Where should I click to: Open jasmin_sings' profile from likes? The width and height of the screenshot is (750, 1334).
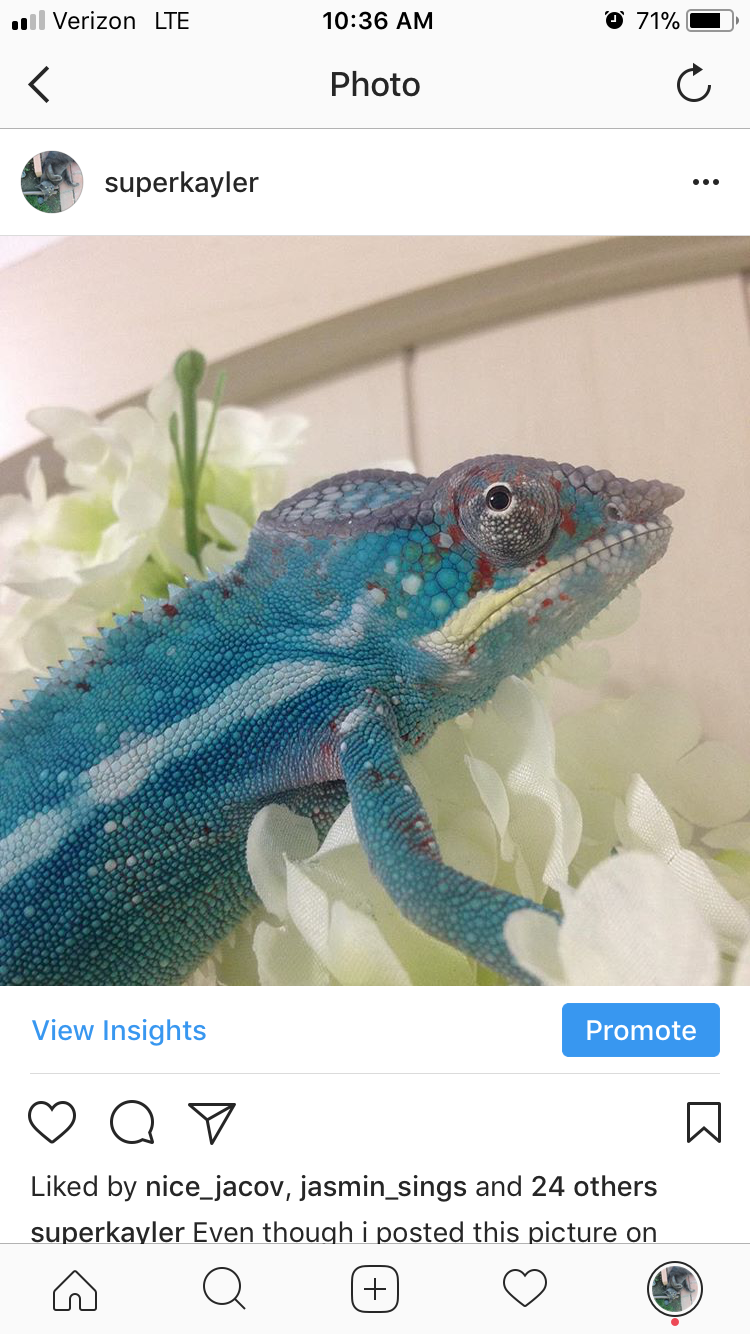(x=383, y=1187)
